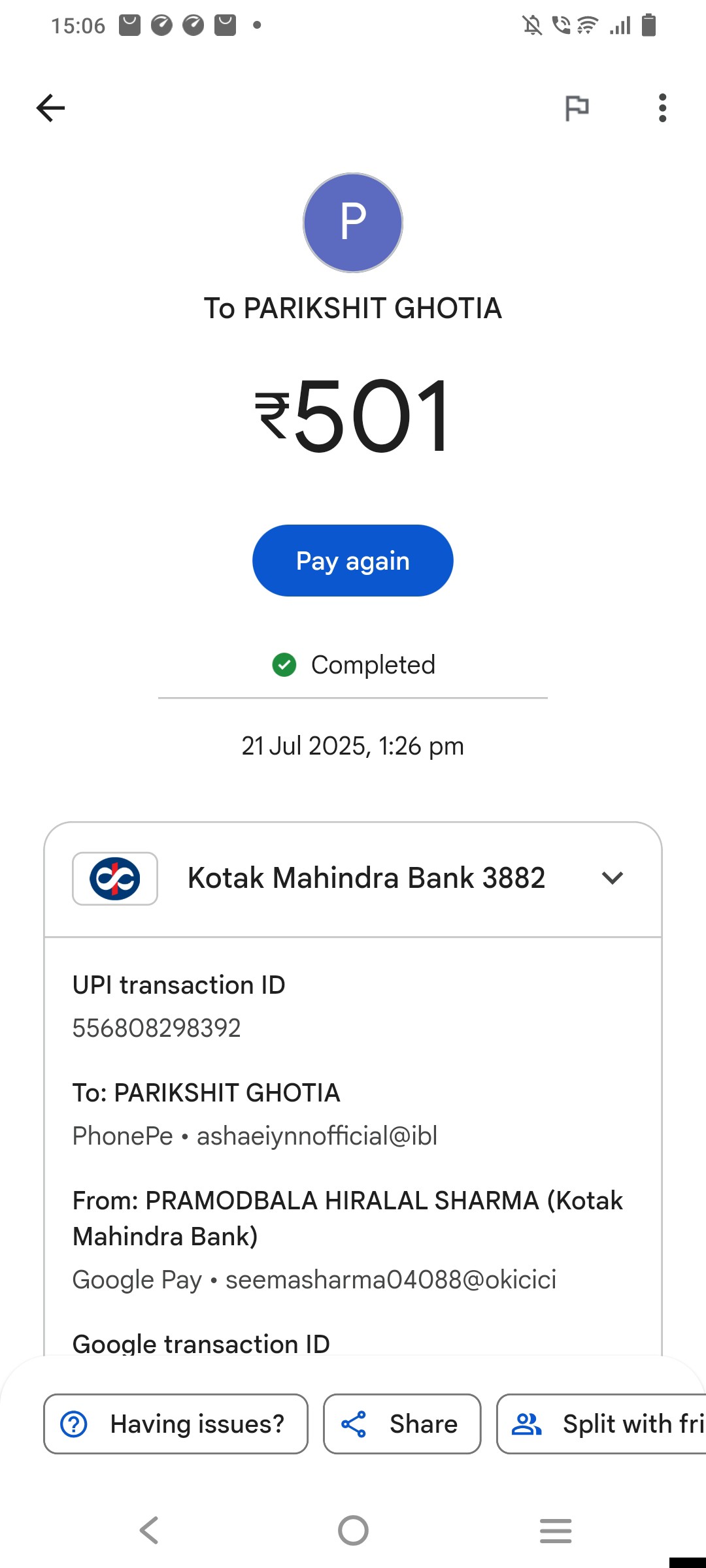Open the three-dot overflow menu

click(662, 108)
